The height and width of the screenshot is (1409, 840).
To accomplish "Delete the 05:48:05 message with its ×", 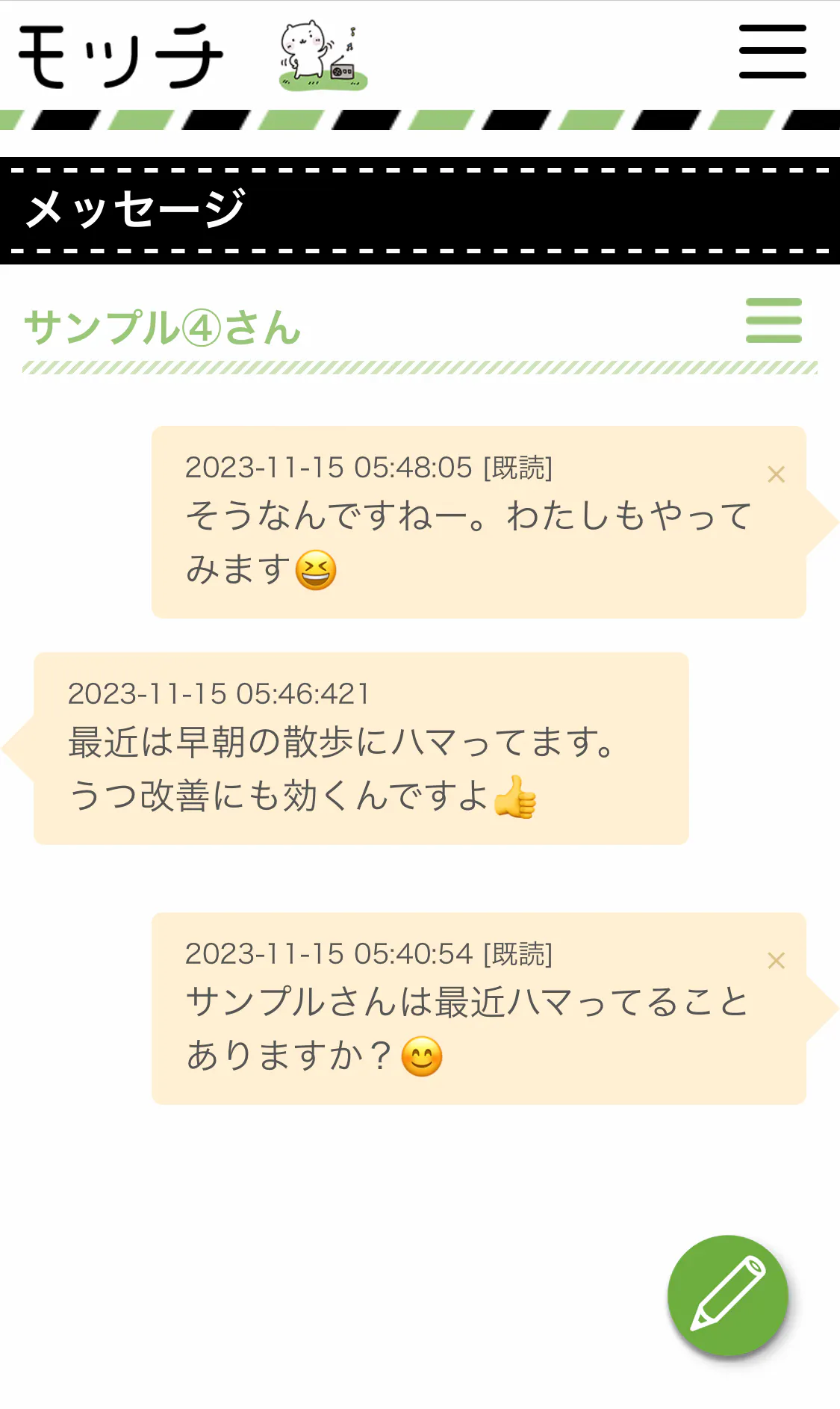I will [776, 474].
